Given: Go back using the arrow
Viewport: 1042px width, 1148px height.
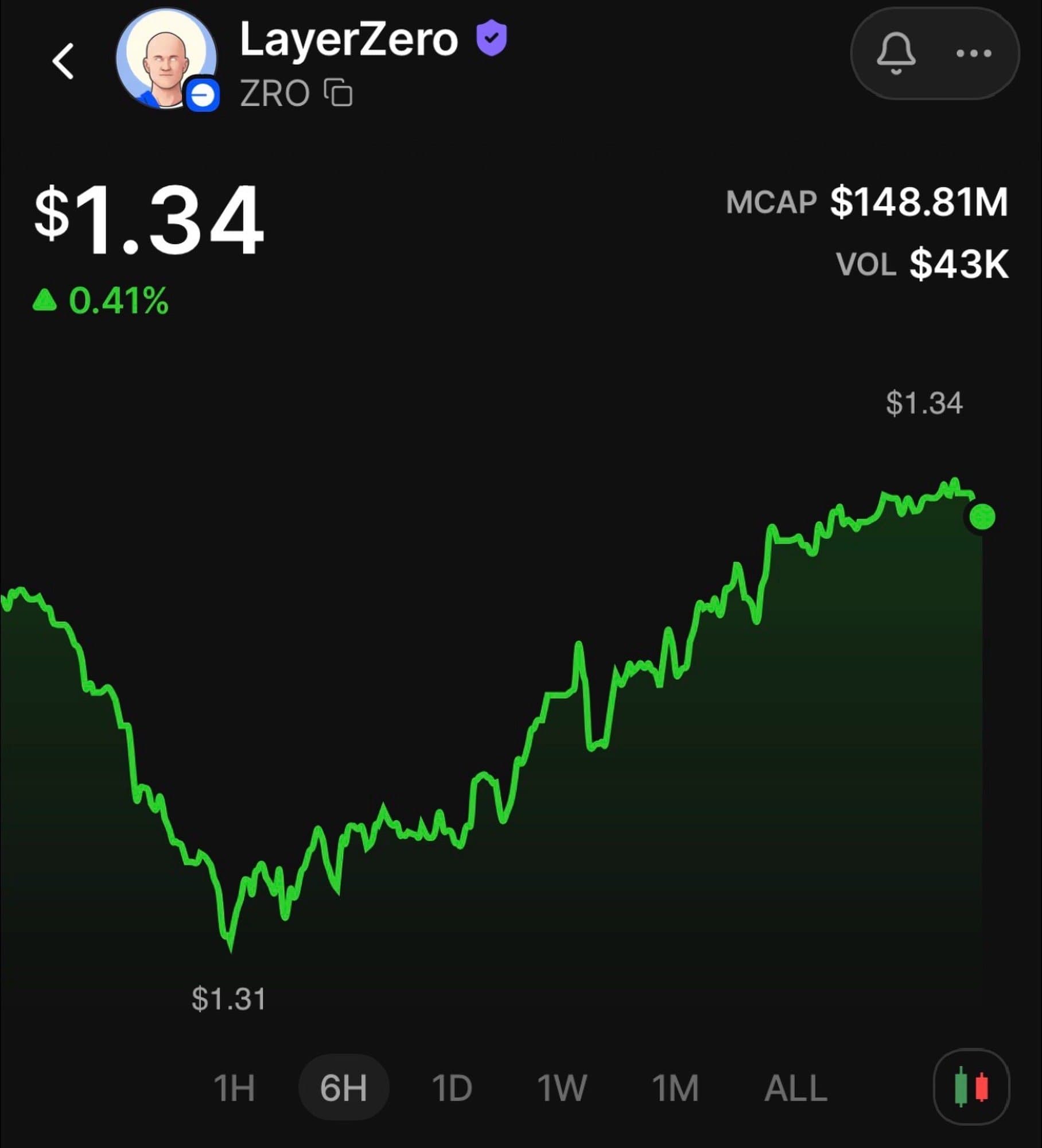Looking at the screenshot, I should (x=63, y=61).
